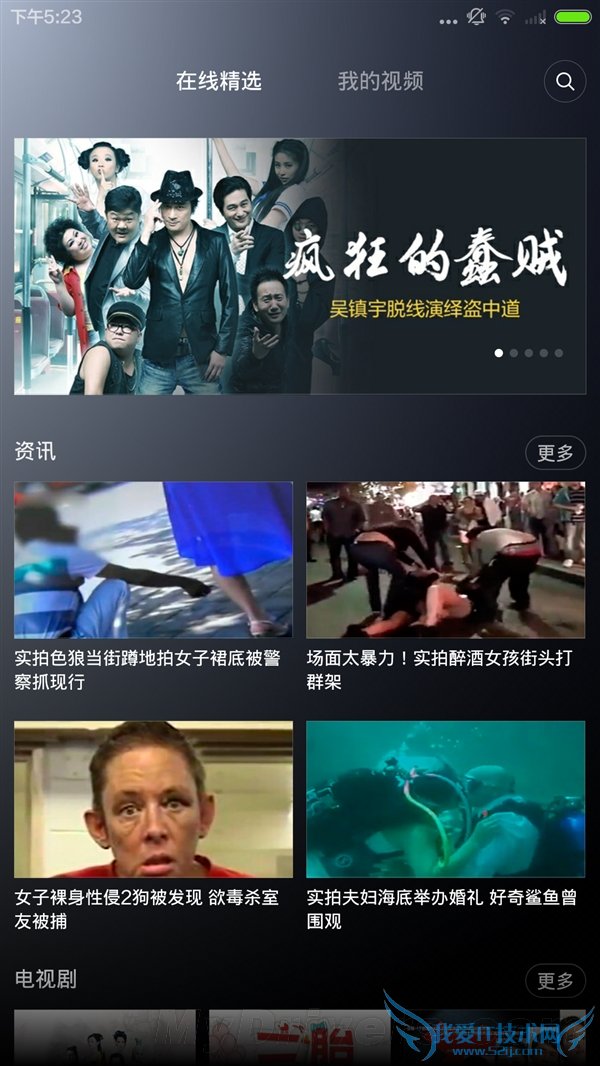Watch the 女子裸身性侵2狗被发现 video
The width and height of the screenshot is (600, 1066).
pyautogui.click(x=153, y=799)
